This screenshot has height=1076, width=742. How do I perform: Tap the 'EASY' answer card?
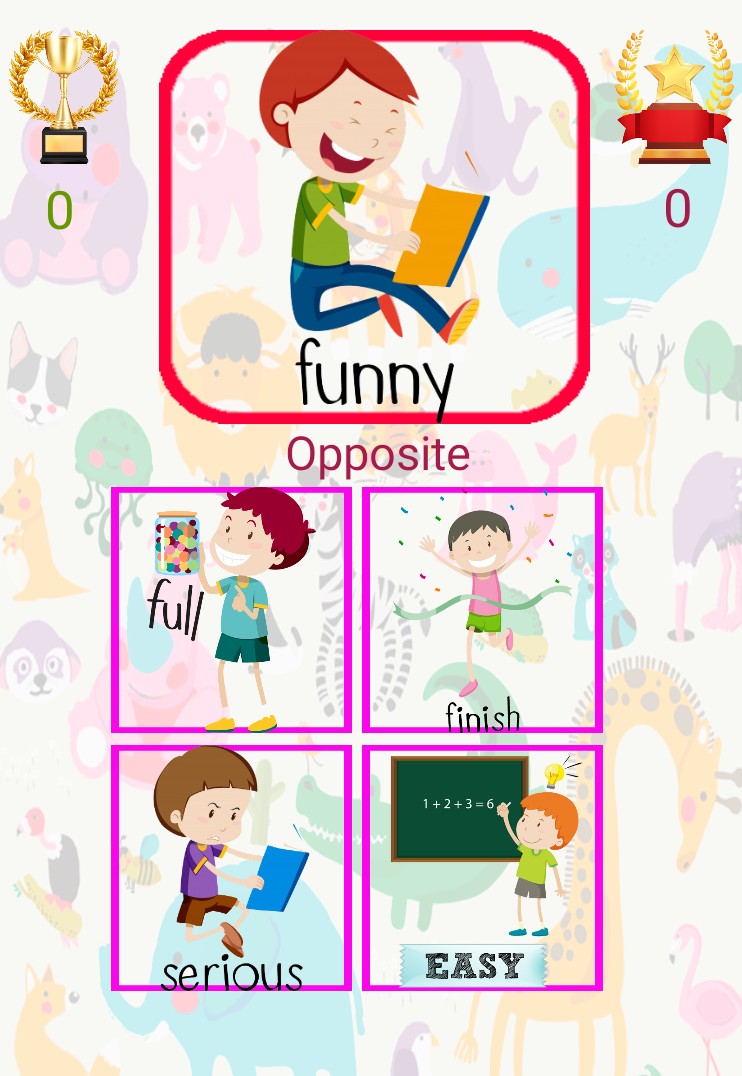point(482,868)
